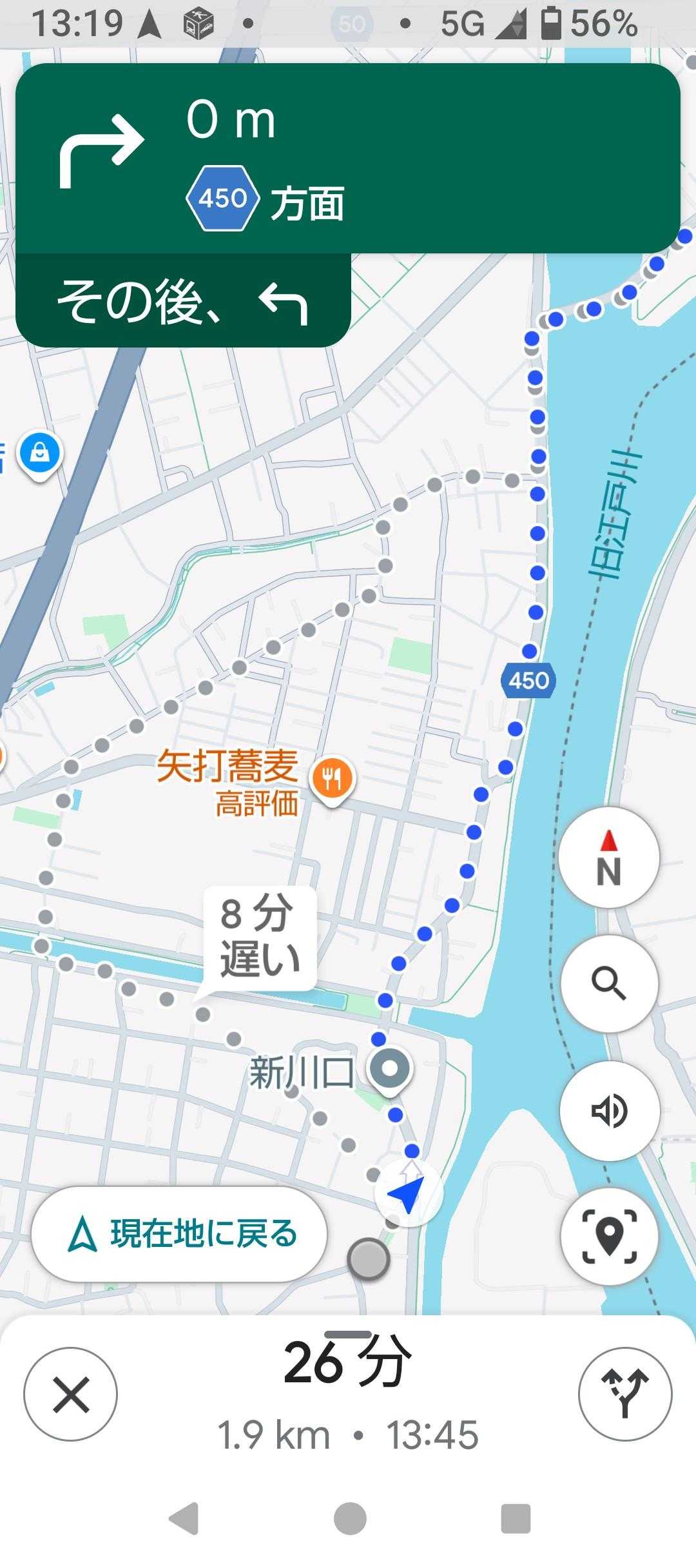This screenshot has width=696, height=1568.
Task: Open the blue shopping bag marker
Action: [40, 453]
